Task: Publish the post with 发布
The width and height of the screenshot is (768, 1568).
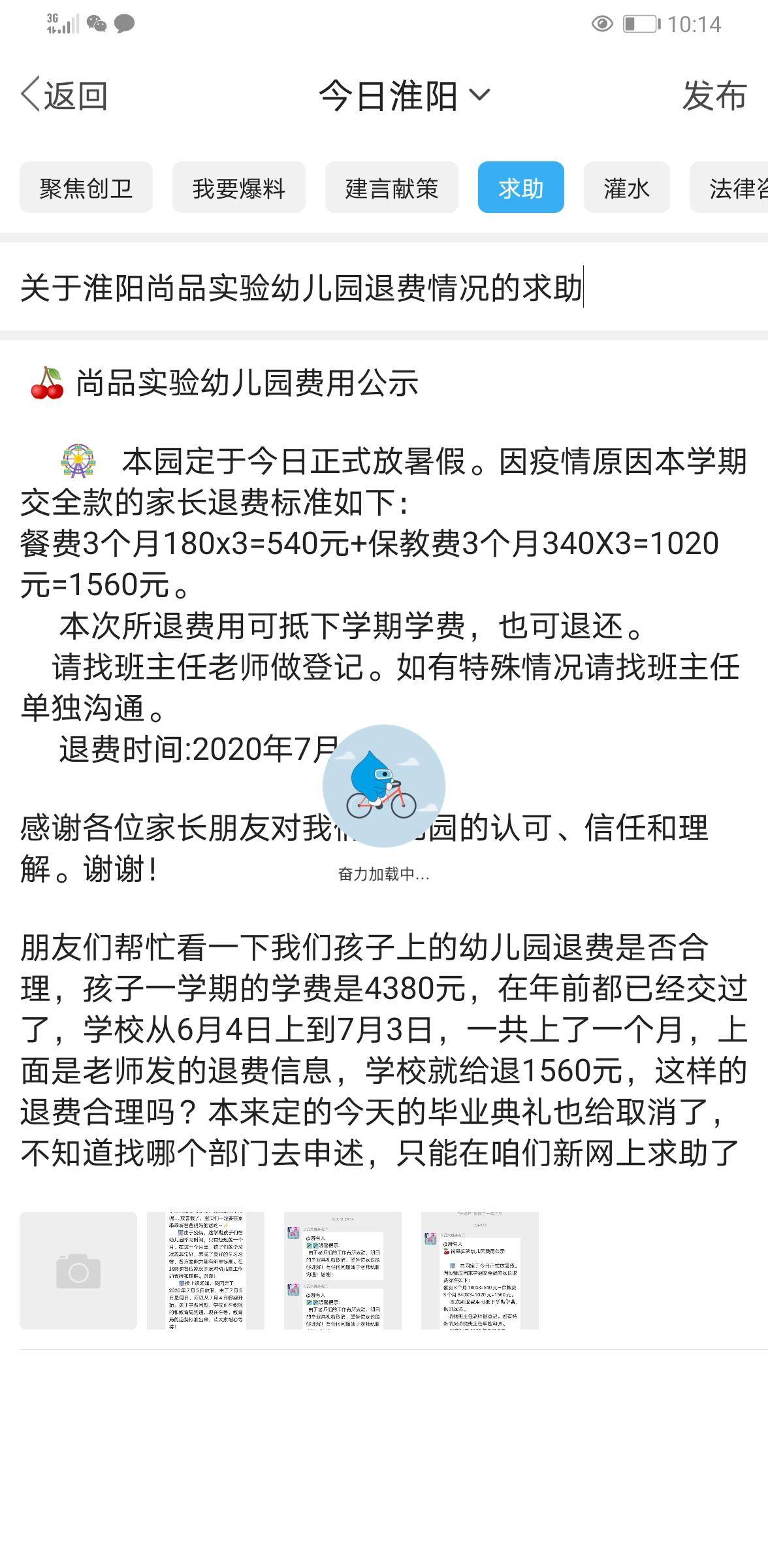Action: [x=714, y=95]
